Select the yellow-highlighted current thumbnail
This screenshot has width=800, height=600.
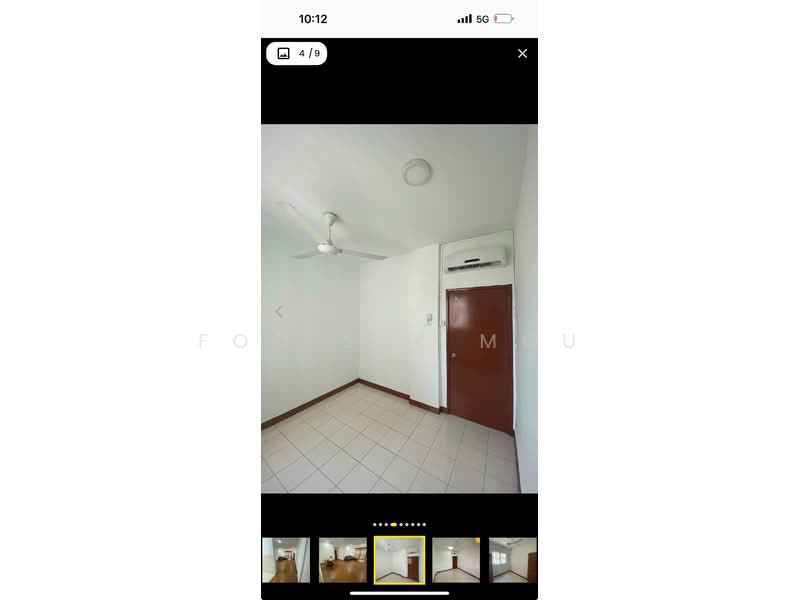point(400,560)
